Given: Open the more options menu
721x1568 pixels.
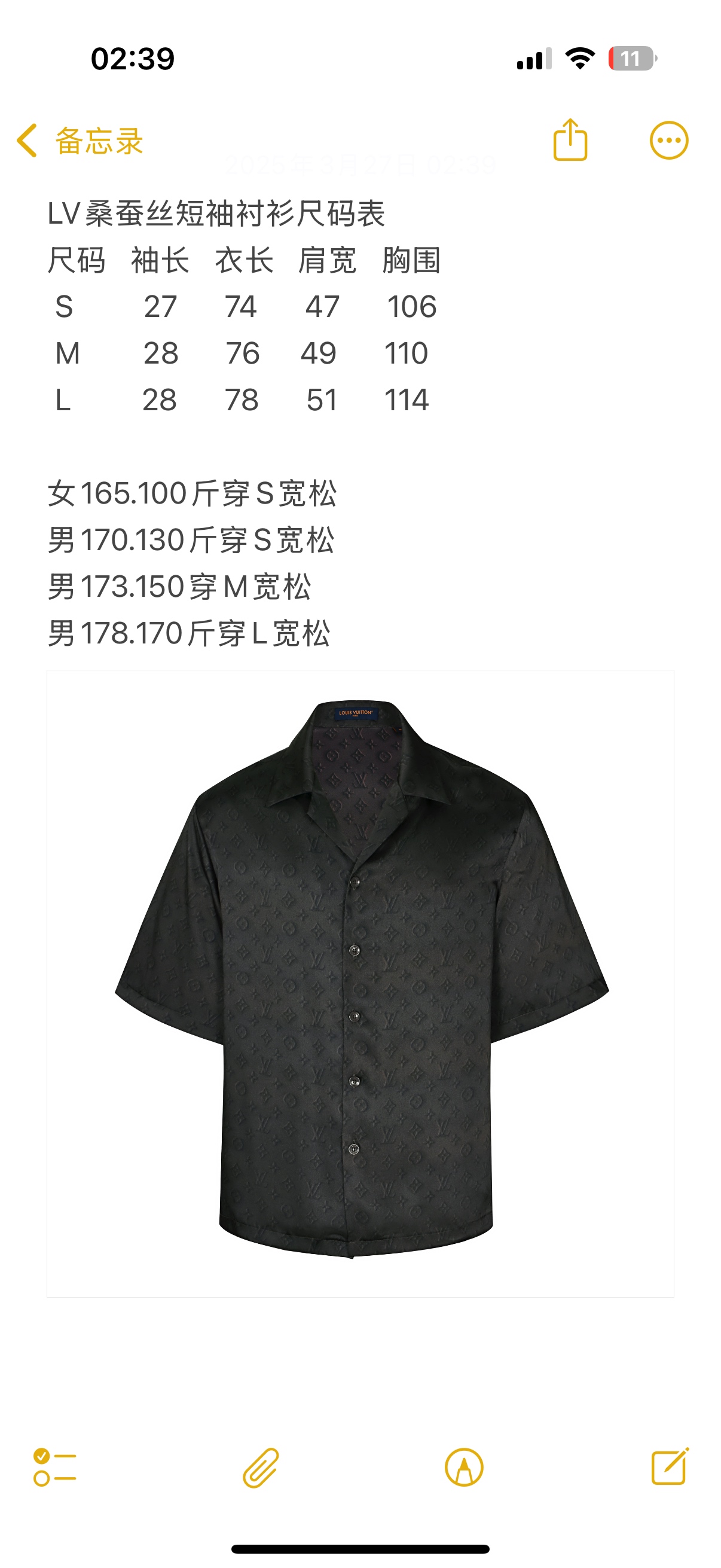Looking at the screenshot, I should pos(668,141).
